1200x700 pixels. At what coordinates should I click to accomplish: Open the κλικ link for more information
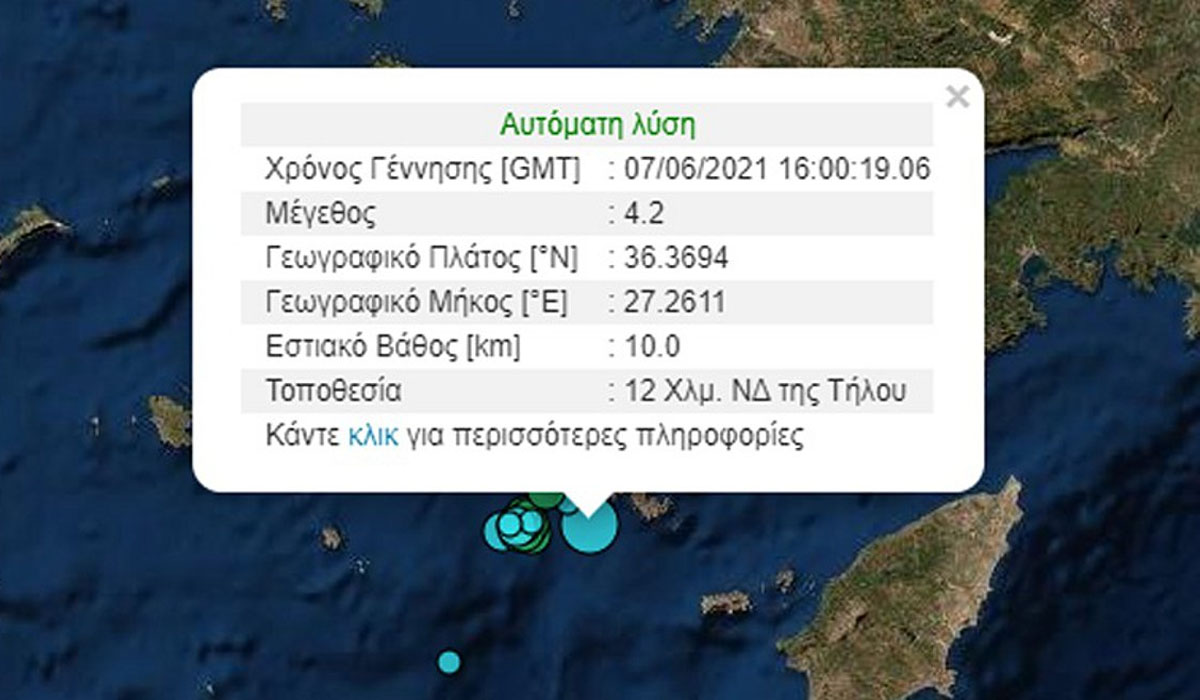(373, 437)
